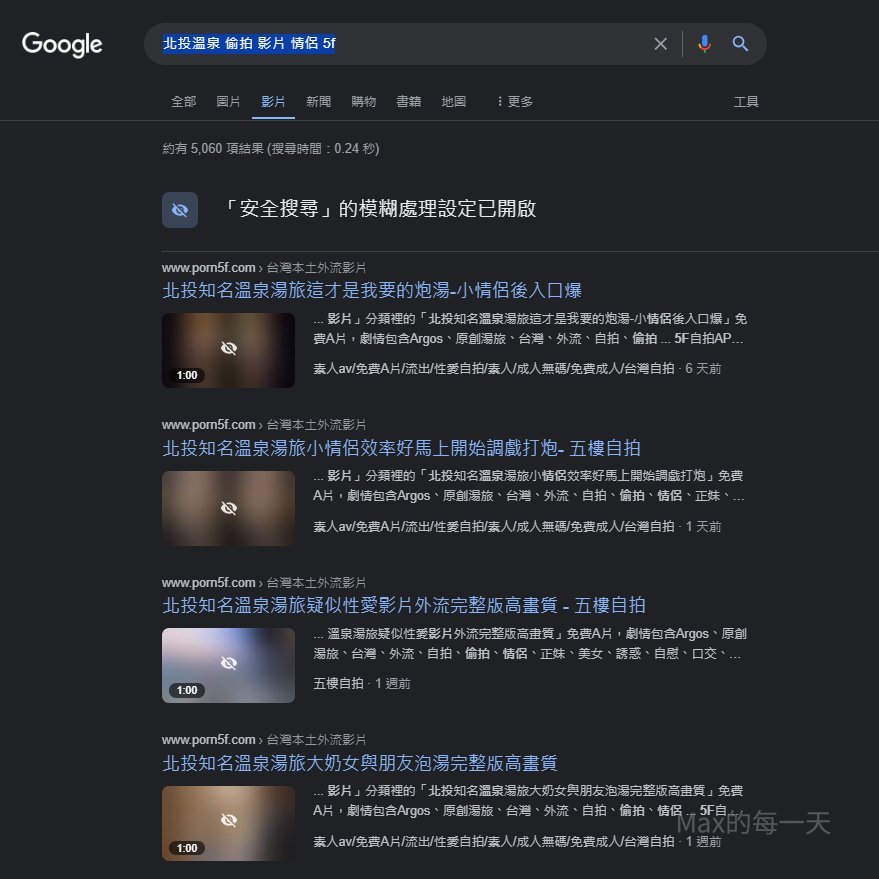The height and width of the screenshot is (879, 879).
Task: Go to Google home via the logo
Action: point(62,45)
